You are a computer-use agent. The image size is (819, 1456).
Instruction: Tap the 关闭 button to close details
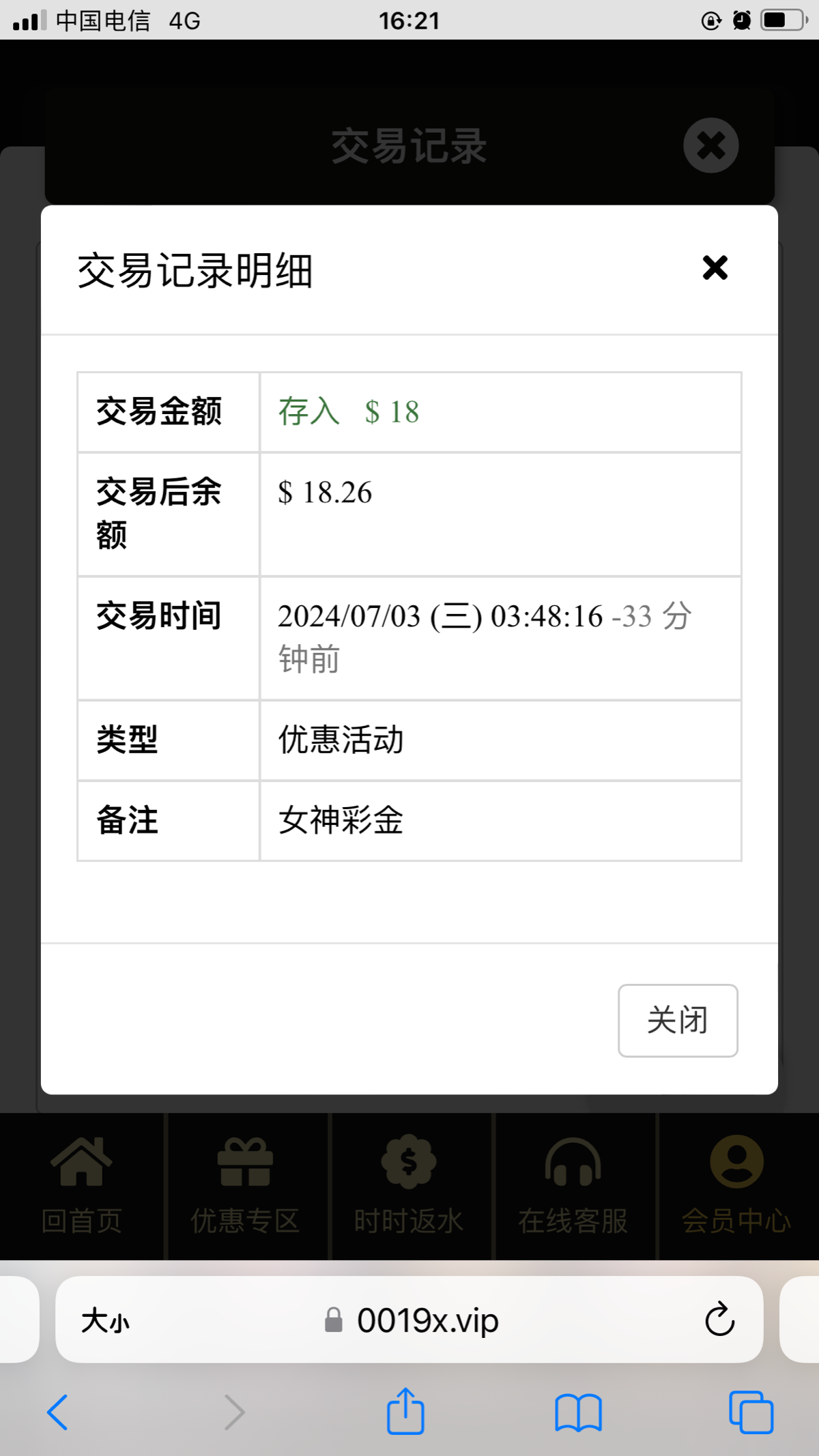[677, 1020]
